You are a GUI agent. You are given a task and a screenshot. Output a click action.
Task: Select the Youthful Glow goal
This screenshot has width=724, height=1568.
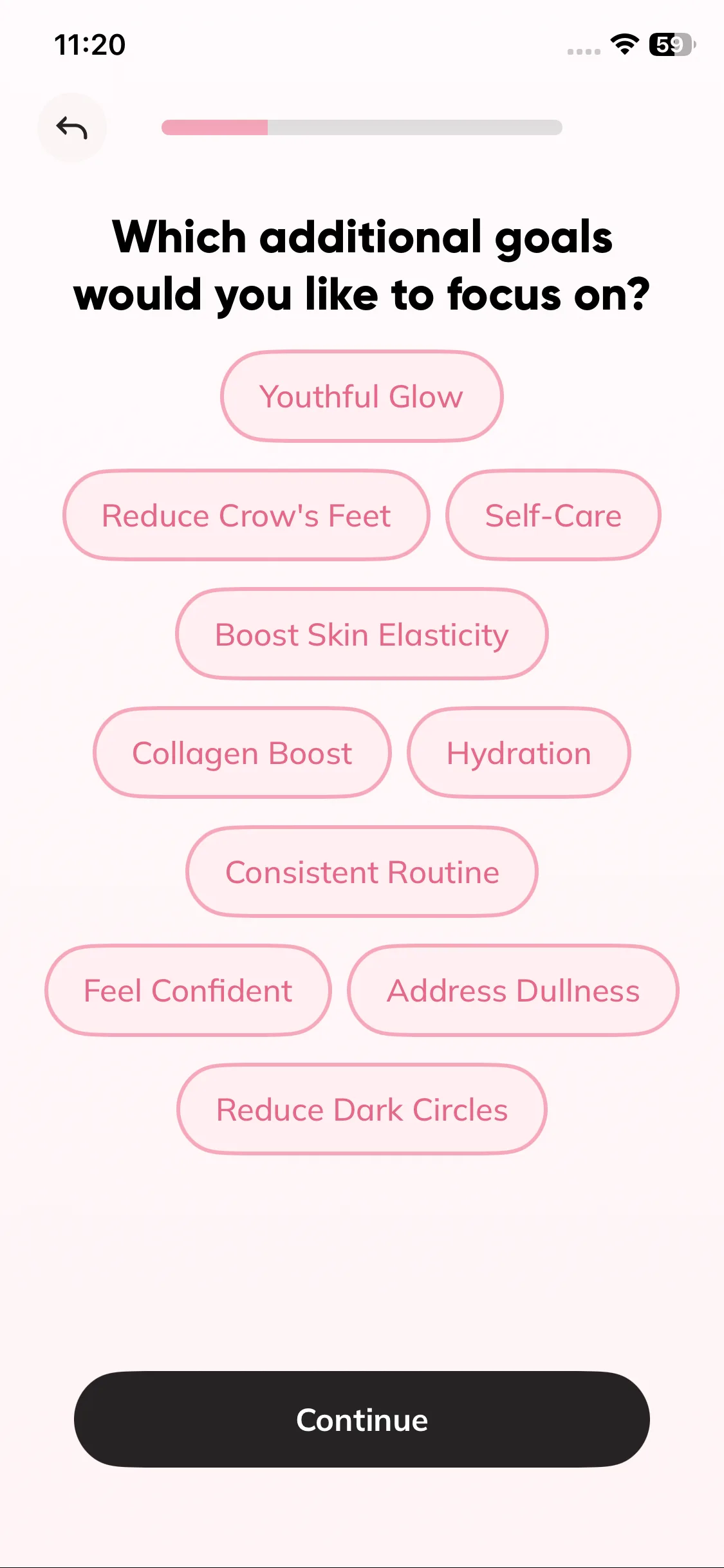pyautogui.click(x=362, y=397)
